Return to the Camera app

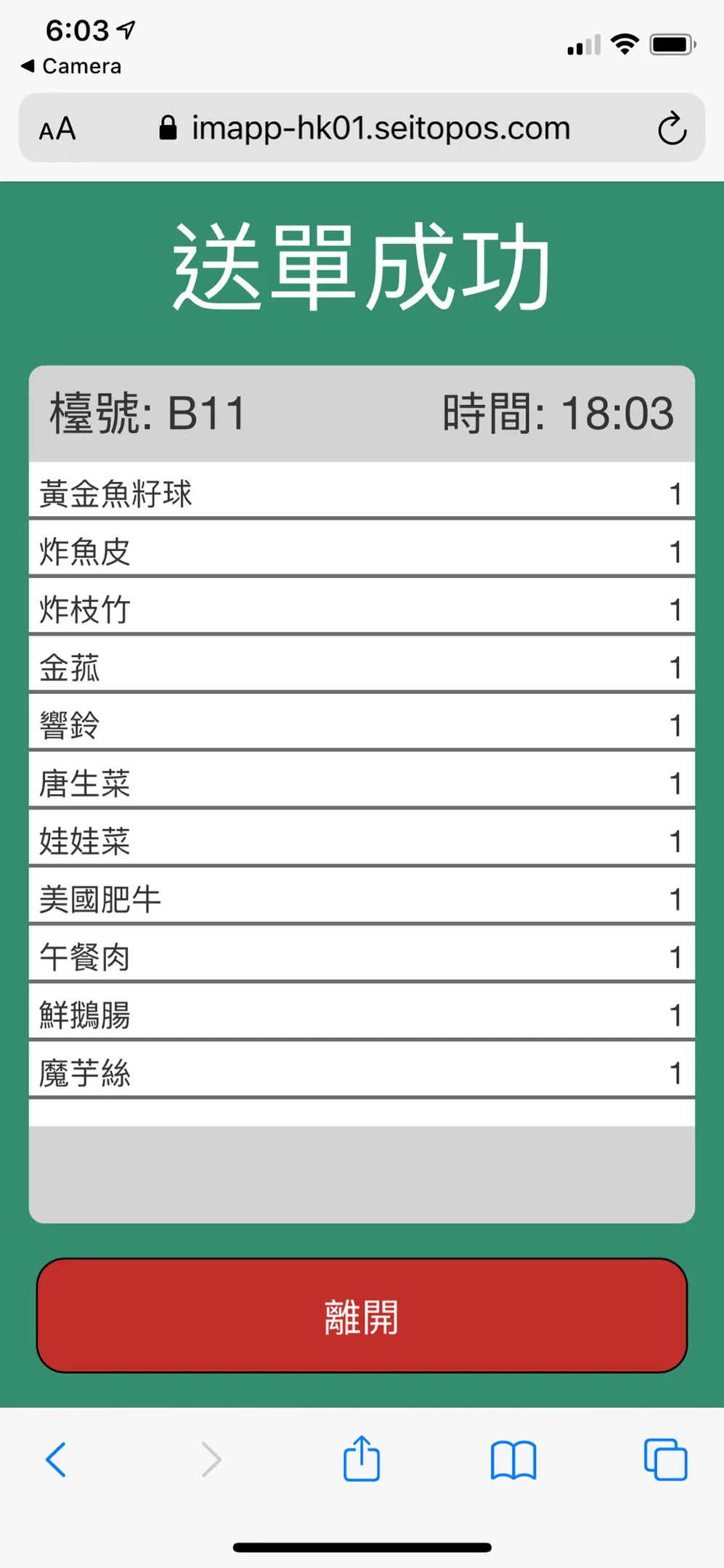click(71, 66)
